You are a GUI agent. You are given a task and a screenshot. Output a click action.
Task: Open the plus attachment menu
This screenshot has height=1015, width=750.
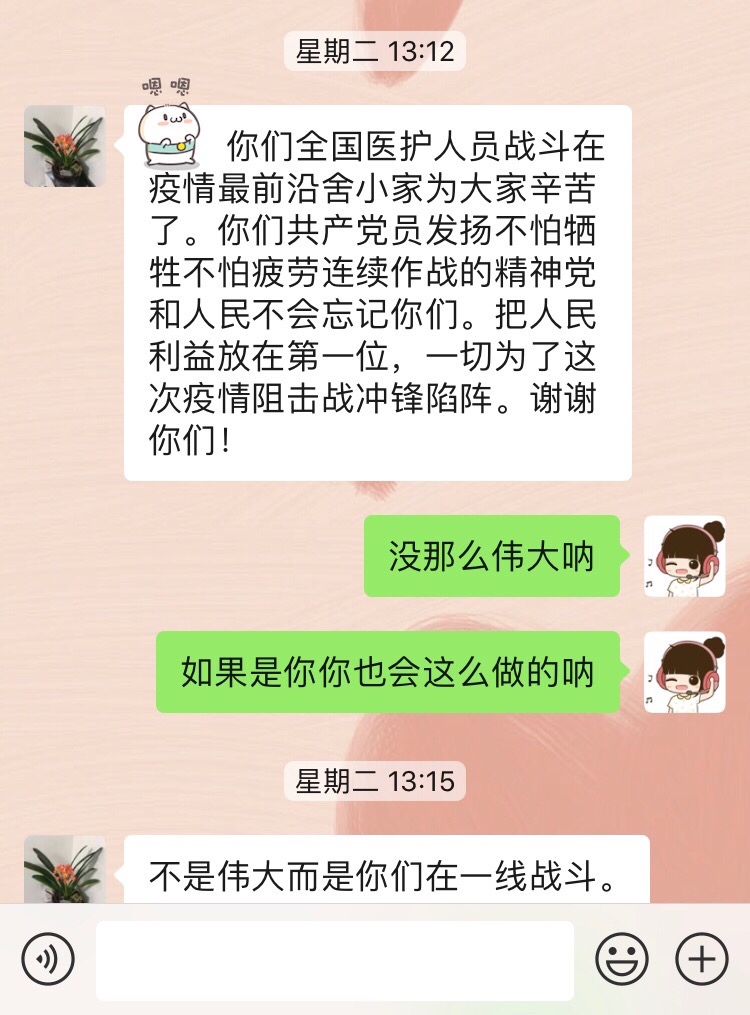[702, 961]
